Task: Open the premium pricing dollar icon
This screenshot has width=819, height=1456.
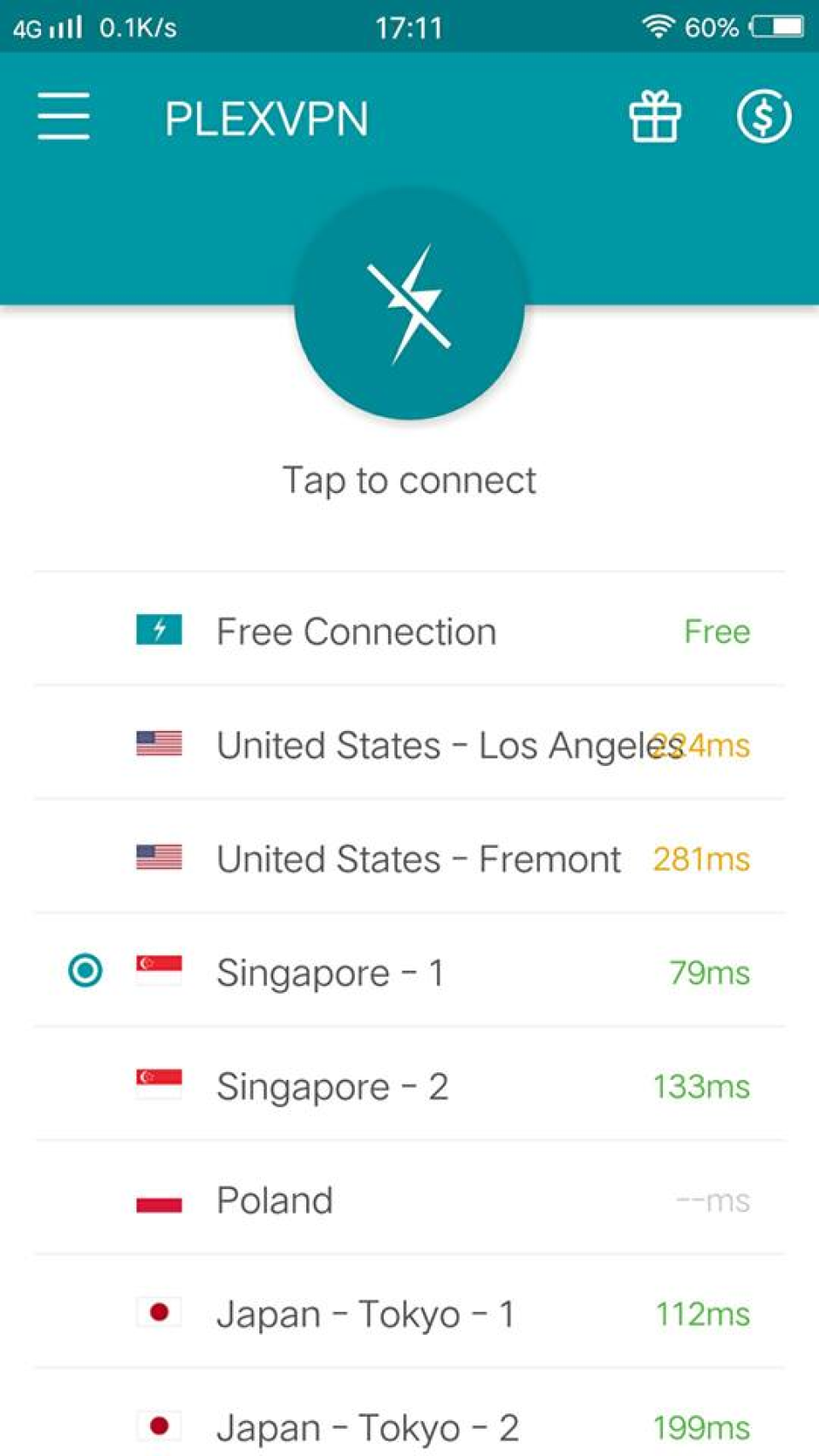Action: point(764,118)
